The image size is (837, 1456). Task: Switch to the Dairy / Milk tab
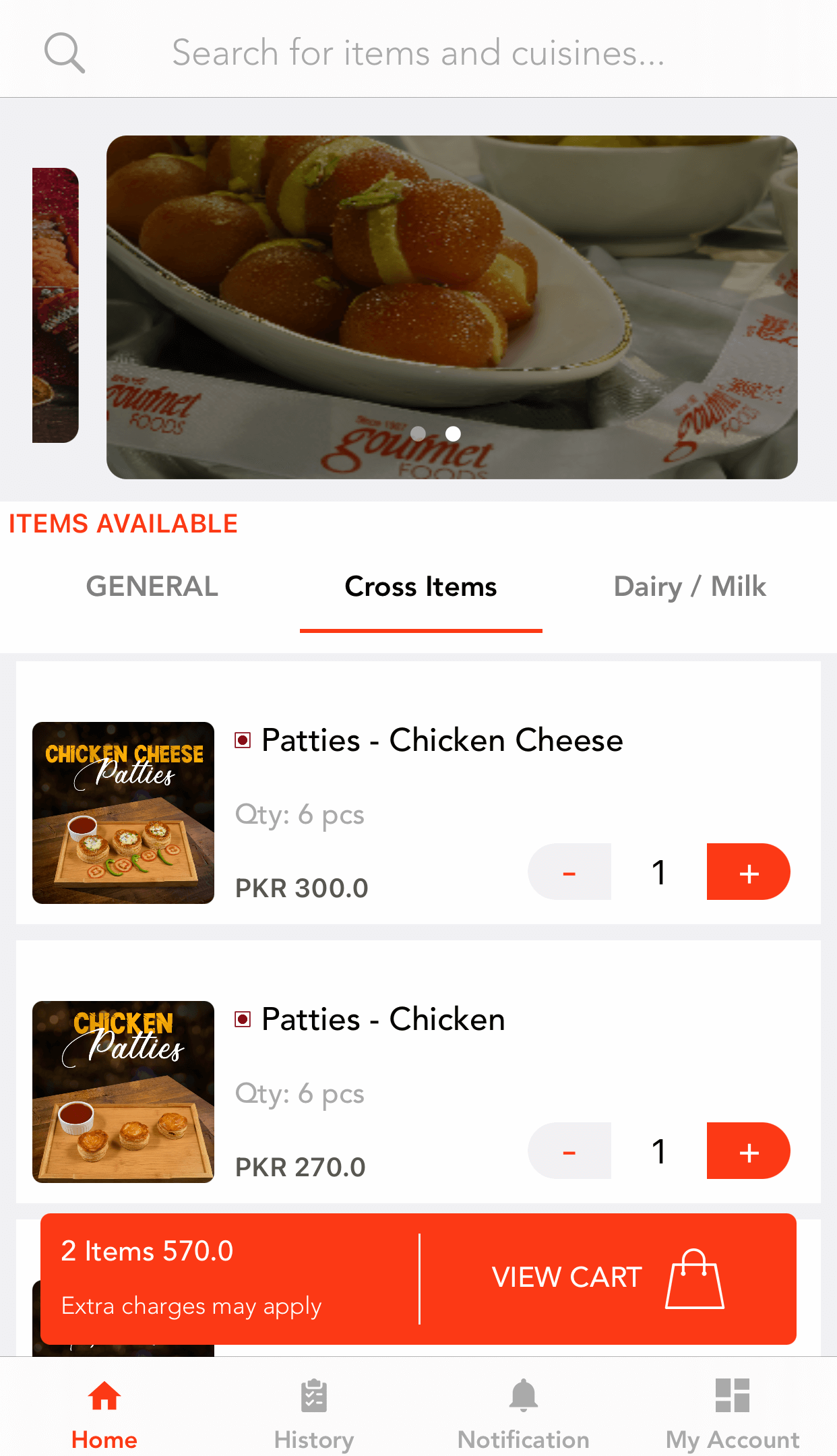tap(689, 586)
